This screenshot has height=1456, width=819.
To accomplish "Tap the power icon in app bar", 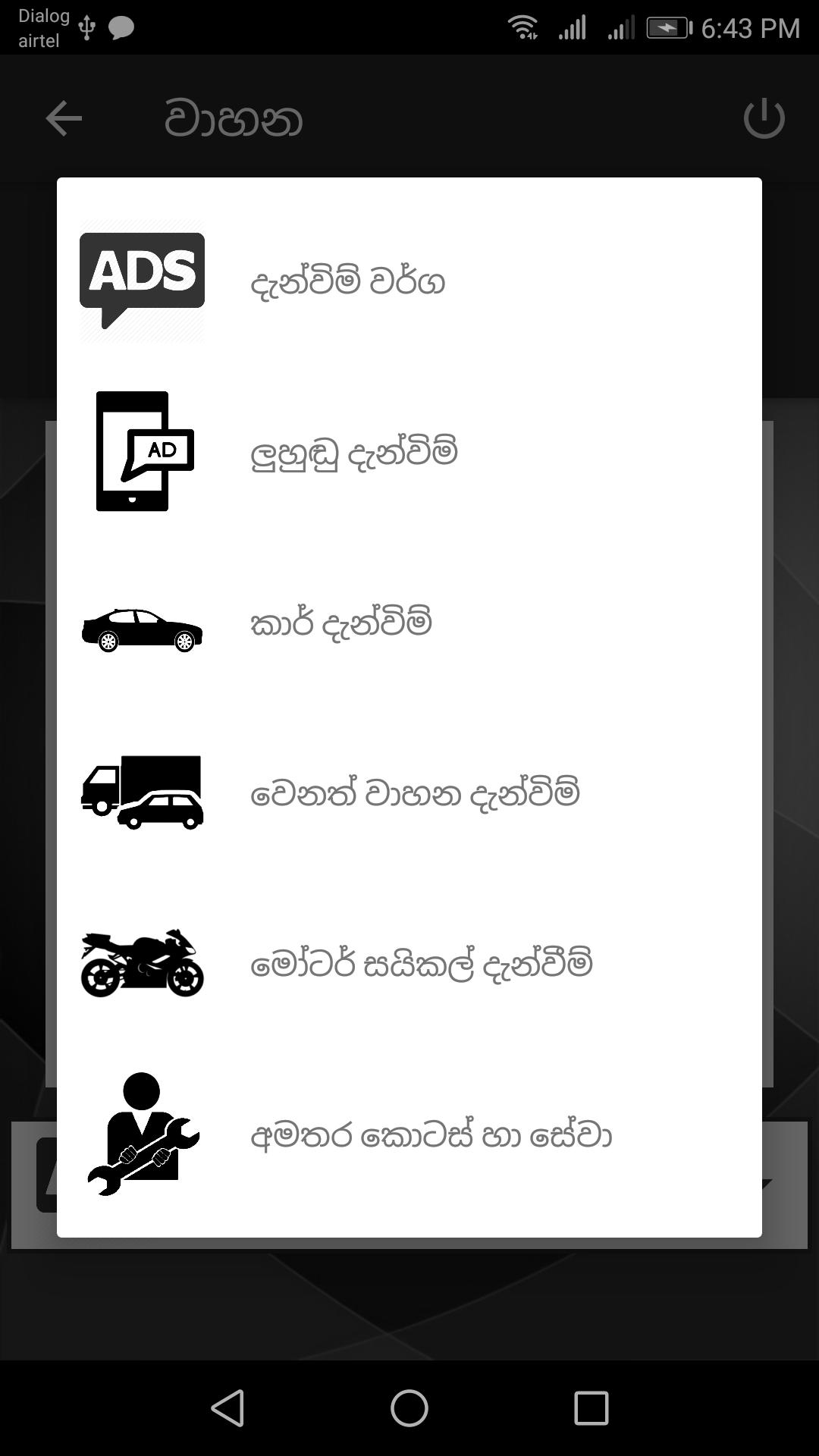I will point(764,118).
